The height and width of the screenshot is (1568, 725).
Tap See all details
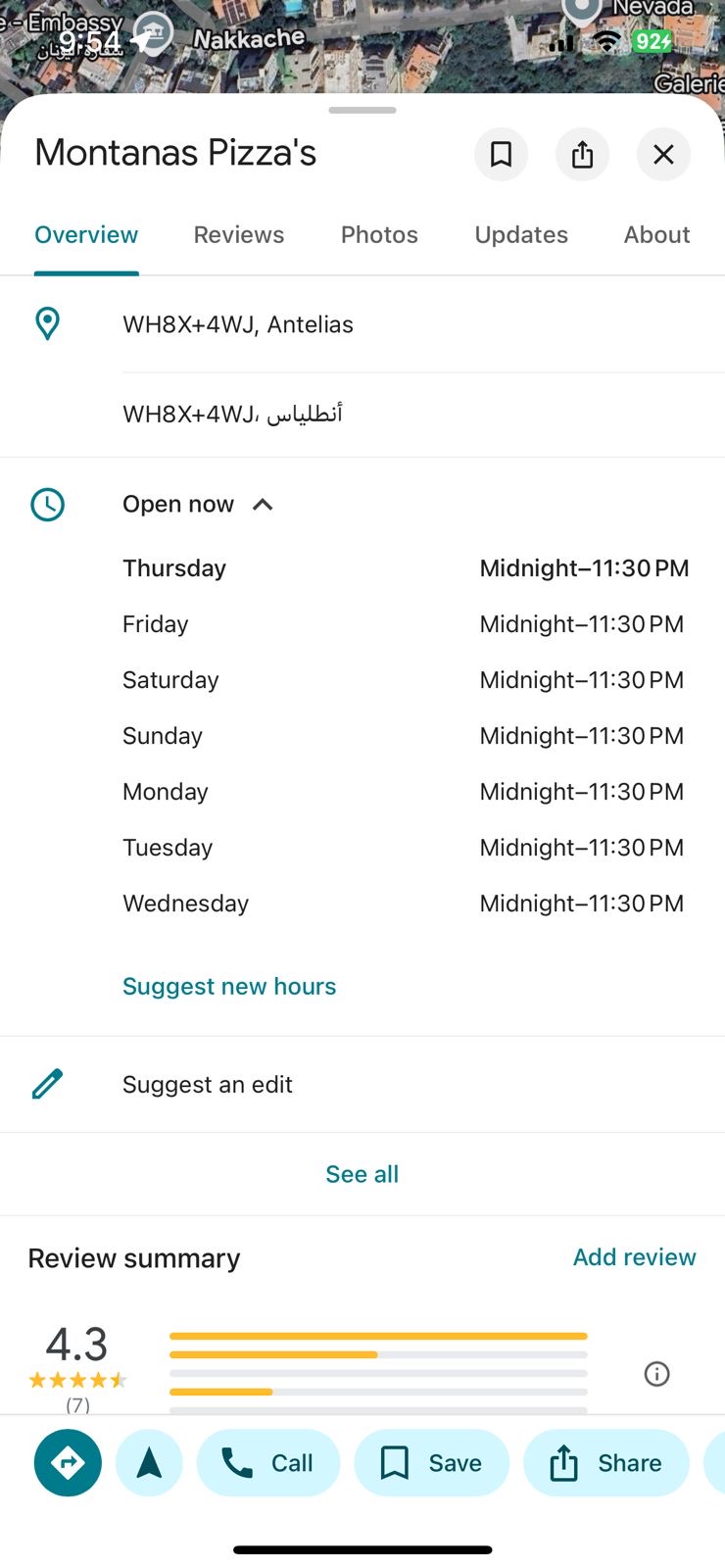point(362,1174)
